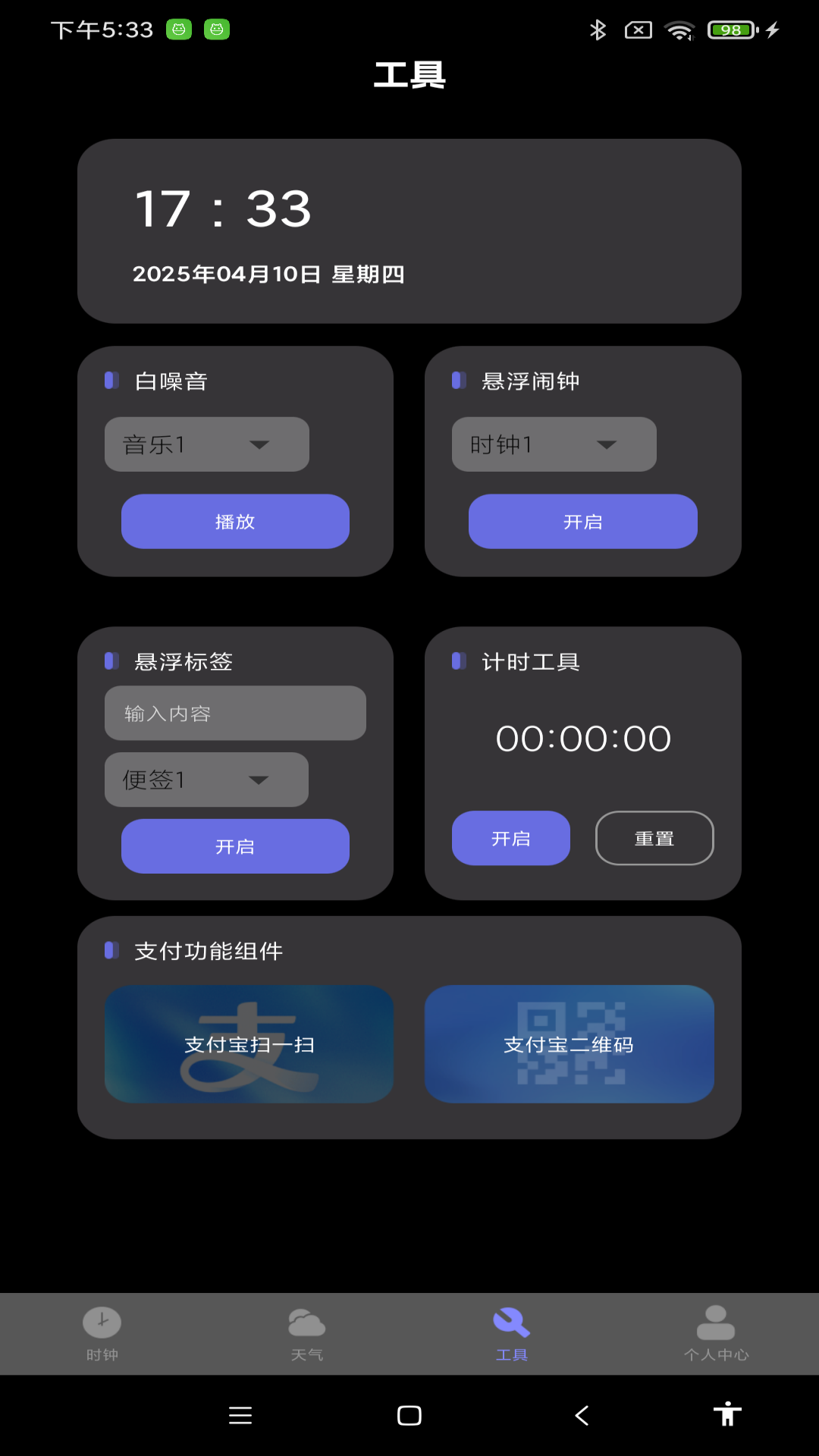Tap the Wi-Fi status icon

(679, 30)
